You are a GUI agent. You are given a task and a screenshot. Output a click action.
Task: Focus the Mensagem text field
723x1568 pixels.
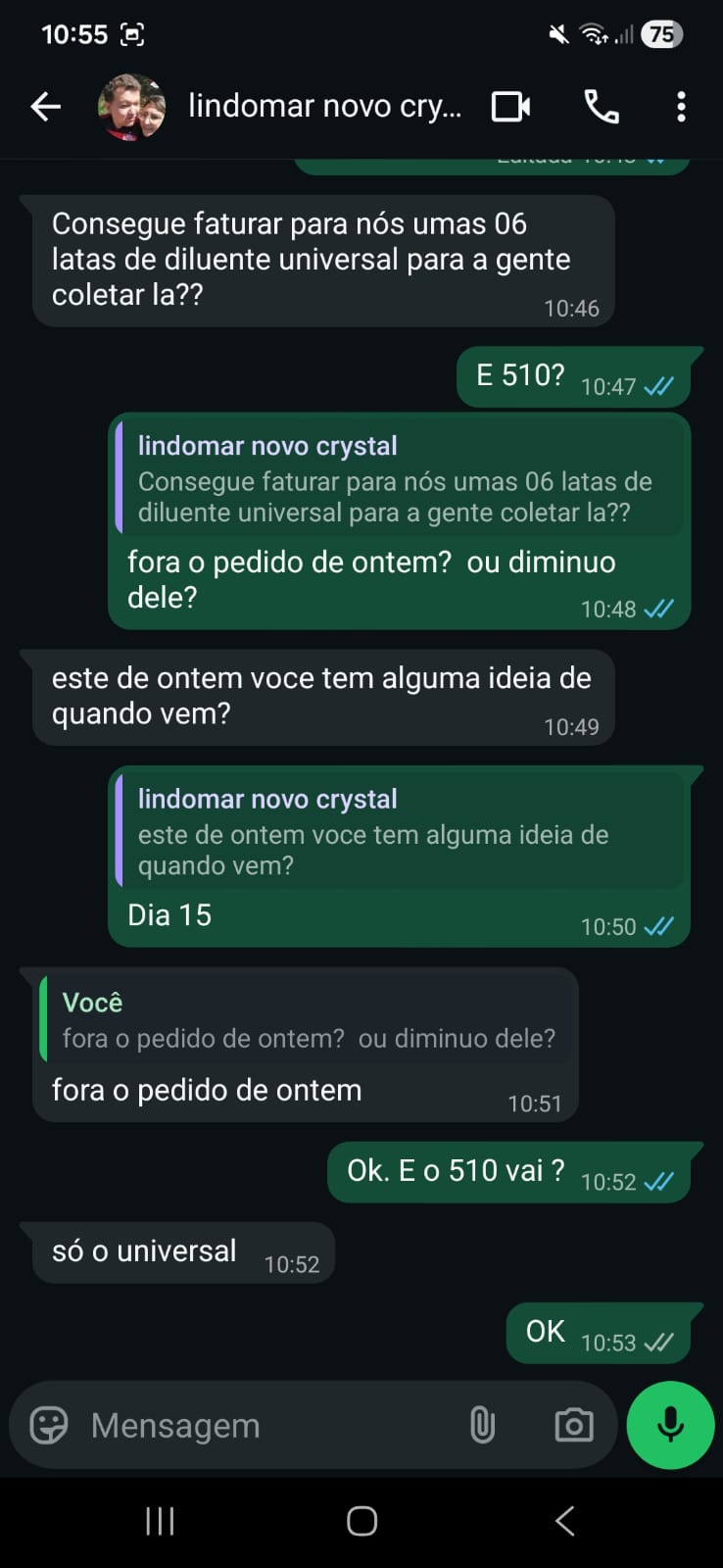click(x=265, y=1425)
